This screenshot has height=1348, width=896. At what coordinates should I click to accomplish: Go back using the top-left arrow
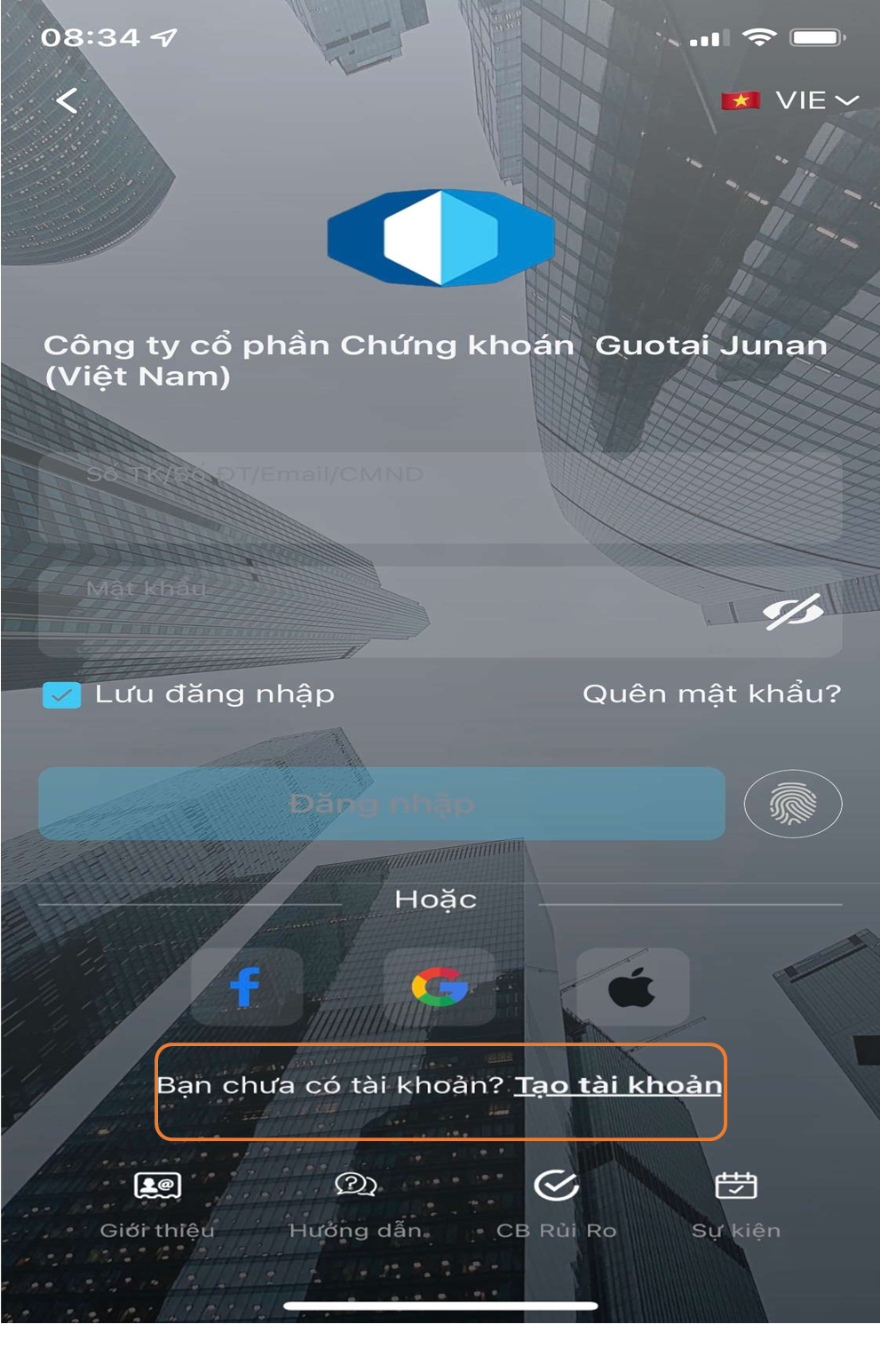coord(67,100)
